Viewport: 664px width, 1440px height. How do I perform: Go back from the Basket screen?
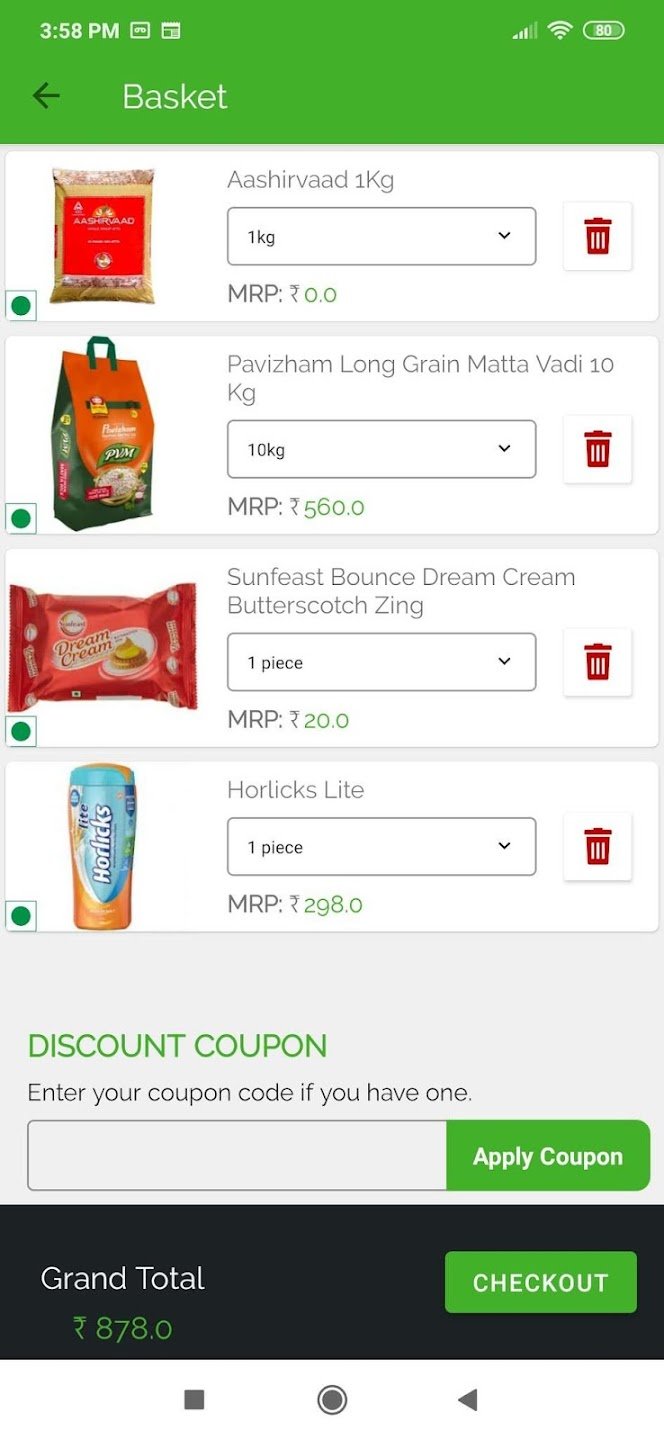46,96
